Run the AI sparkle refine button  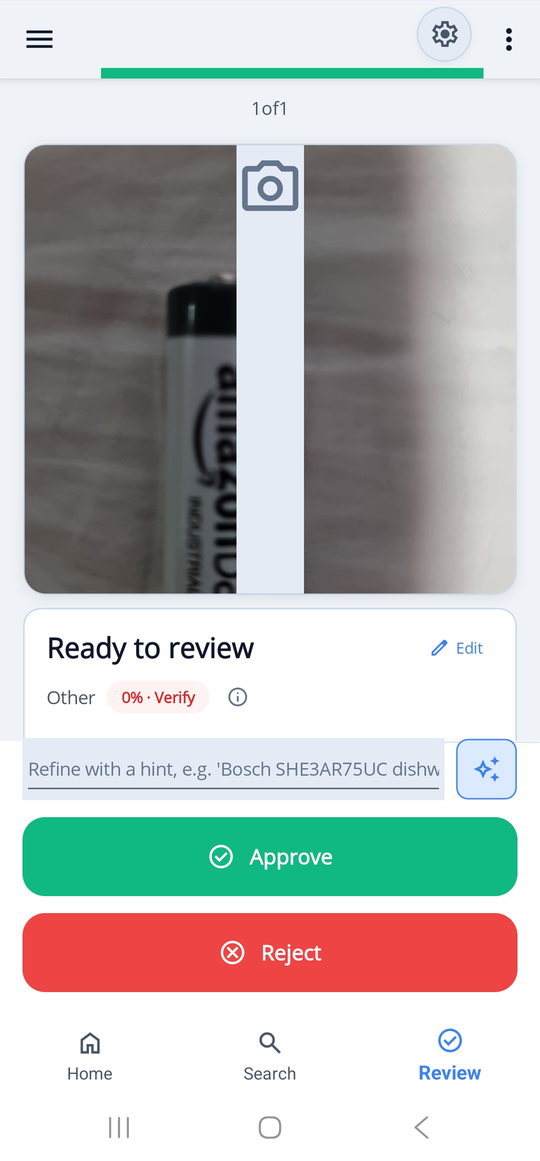pyautogui.click(x=486, y=769)
